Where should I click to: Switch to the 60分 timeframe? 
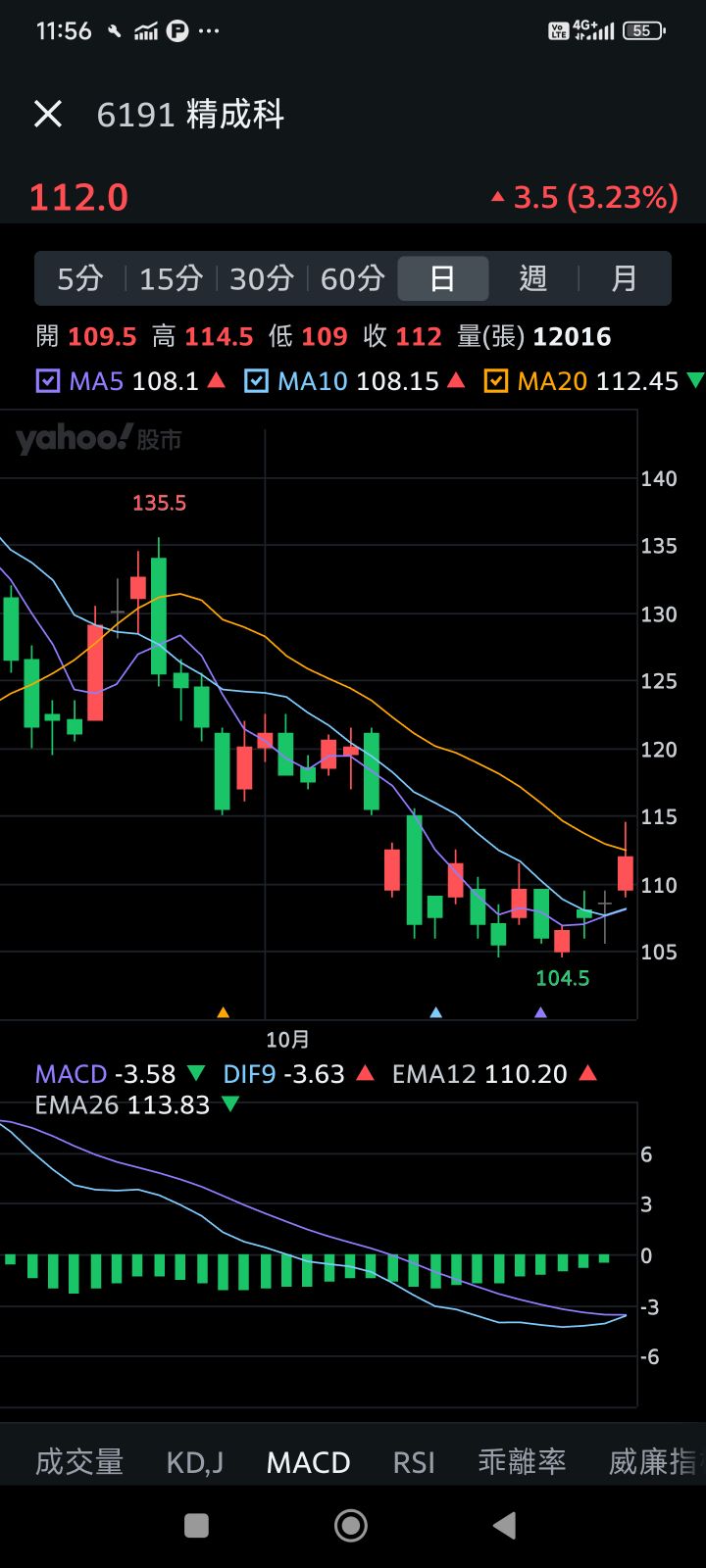[352, 279]
